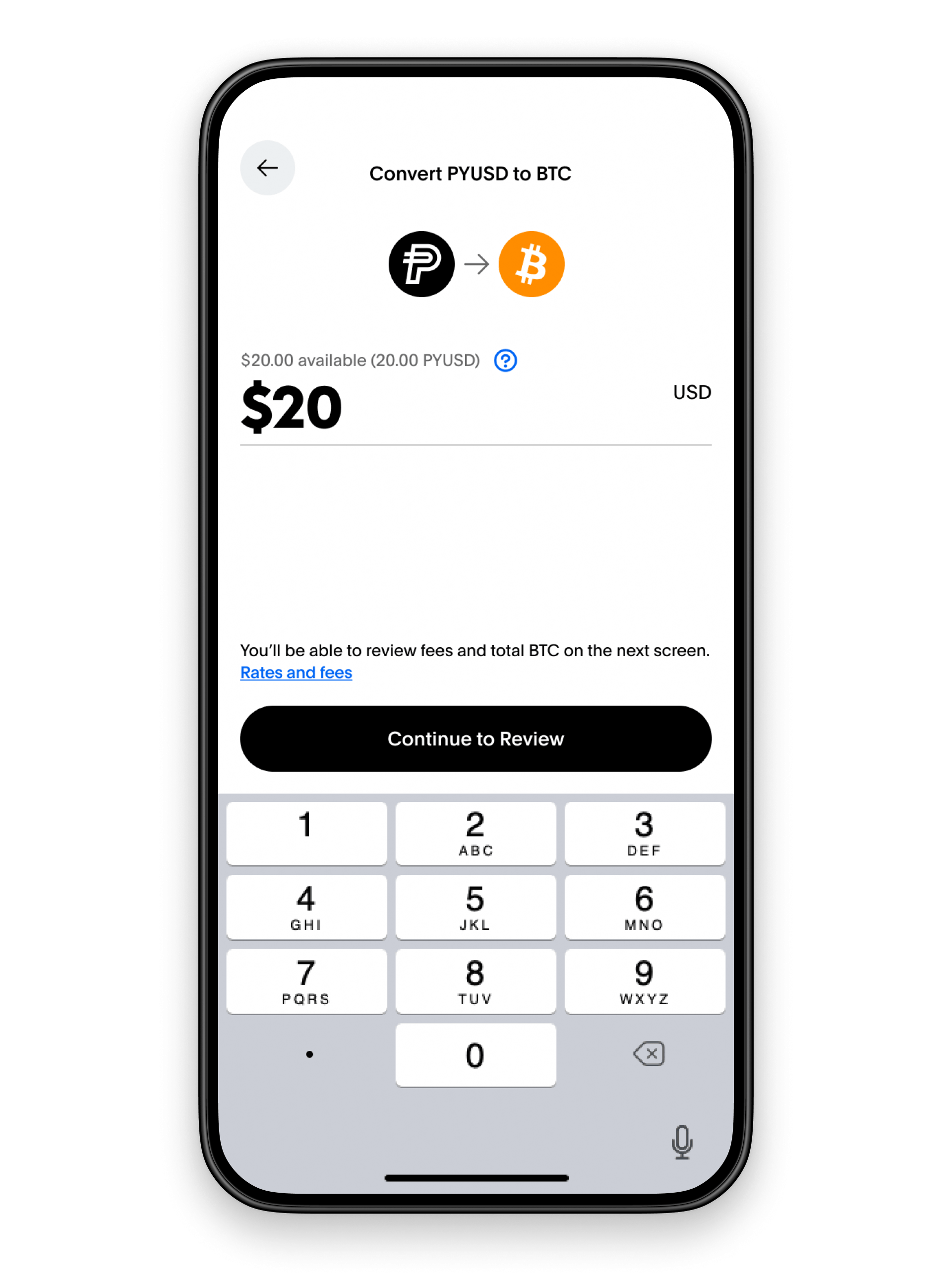Continue to Review the conversion
This screenshot has height=1278, width=952.
pos(476,738)
